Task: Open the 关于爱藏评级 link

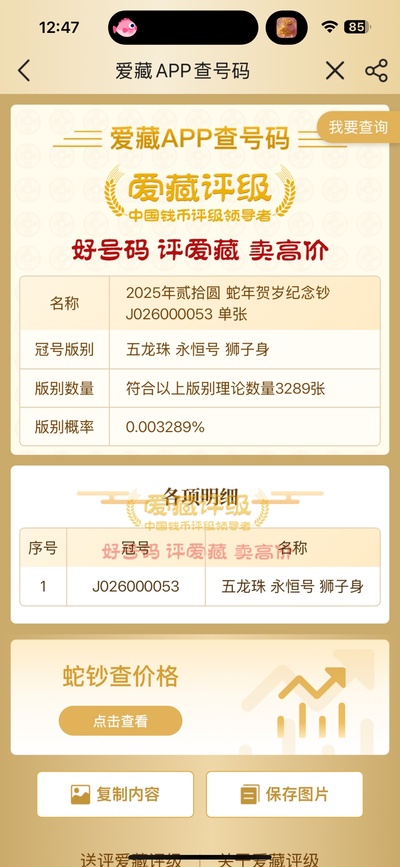Action: (268, 859)
